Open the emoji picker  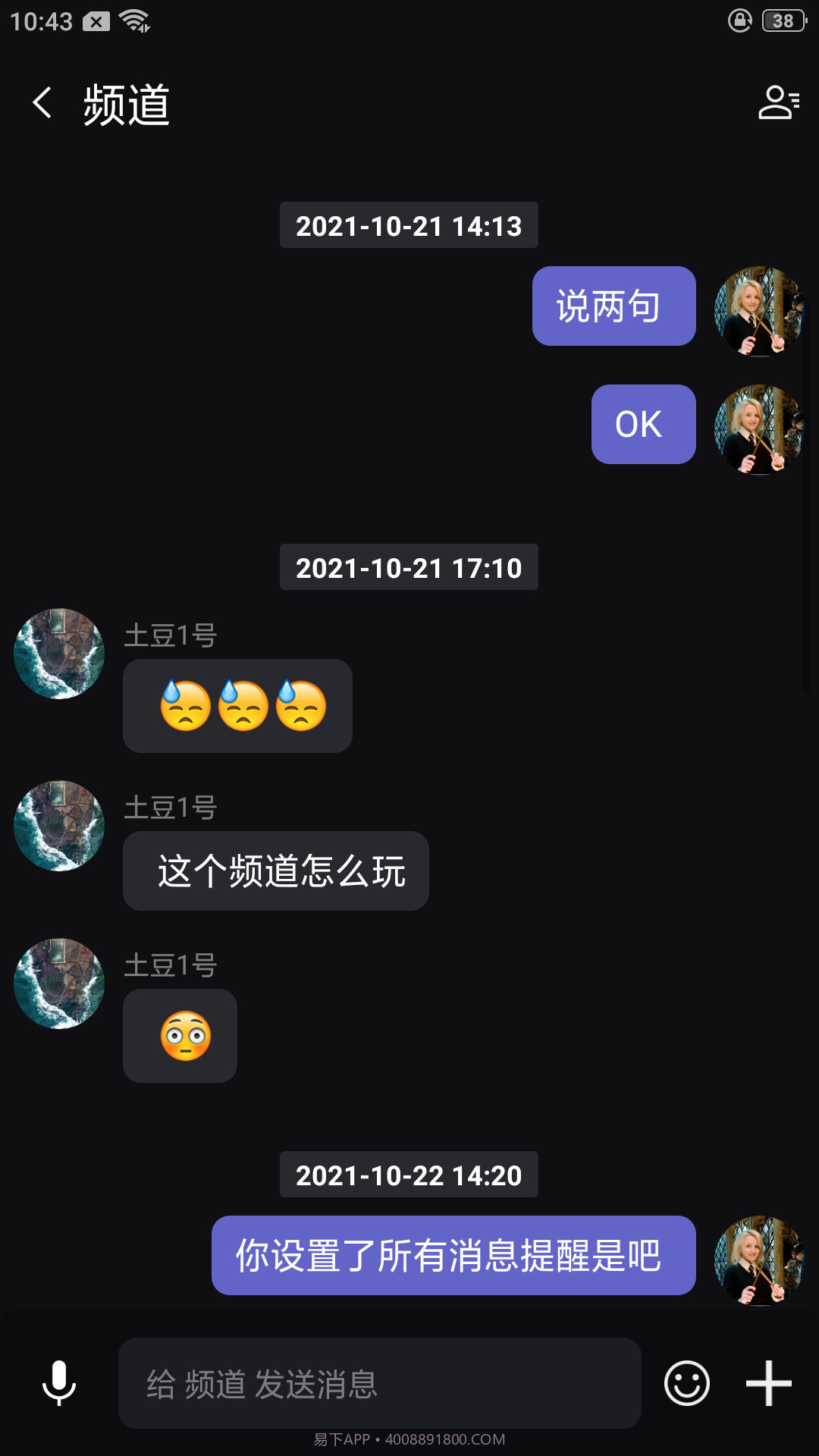pos(687,1383)
